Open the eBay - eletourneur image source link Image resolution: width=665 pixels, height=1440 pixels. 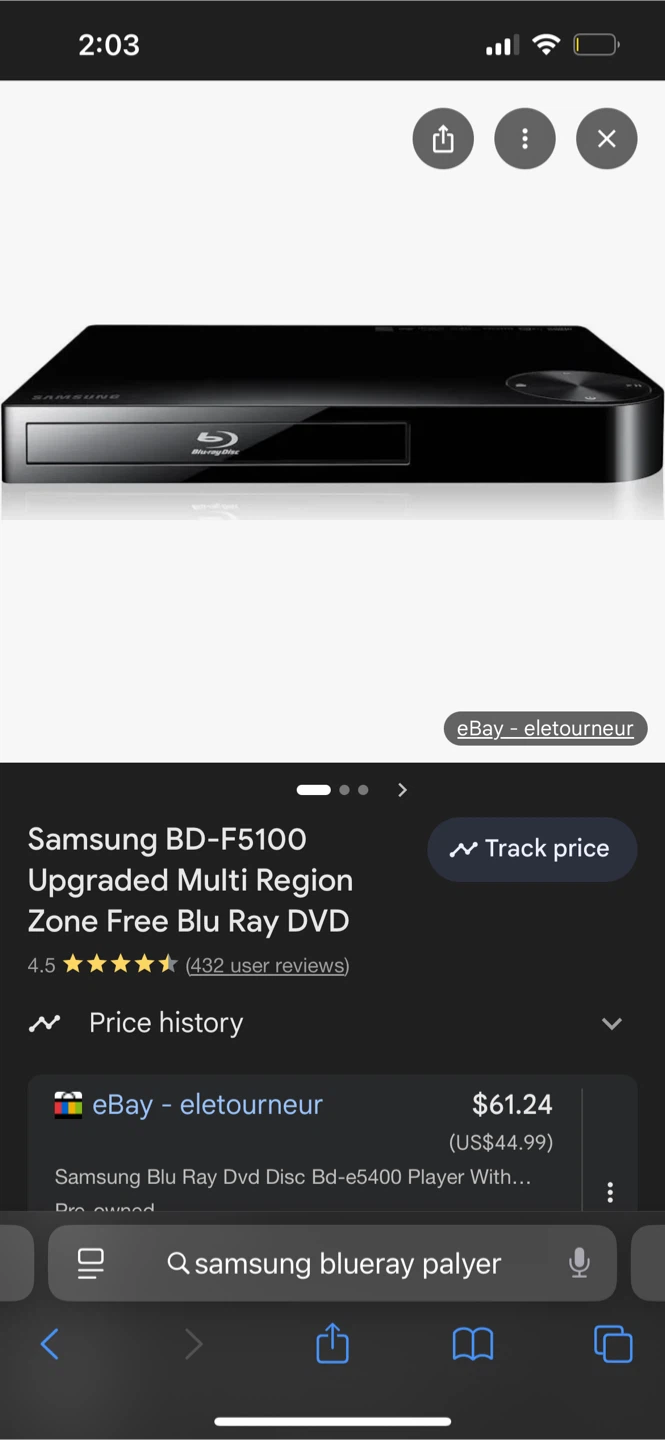pyautogui.click(x=545, y=728)
